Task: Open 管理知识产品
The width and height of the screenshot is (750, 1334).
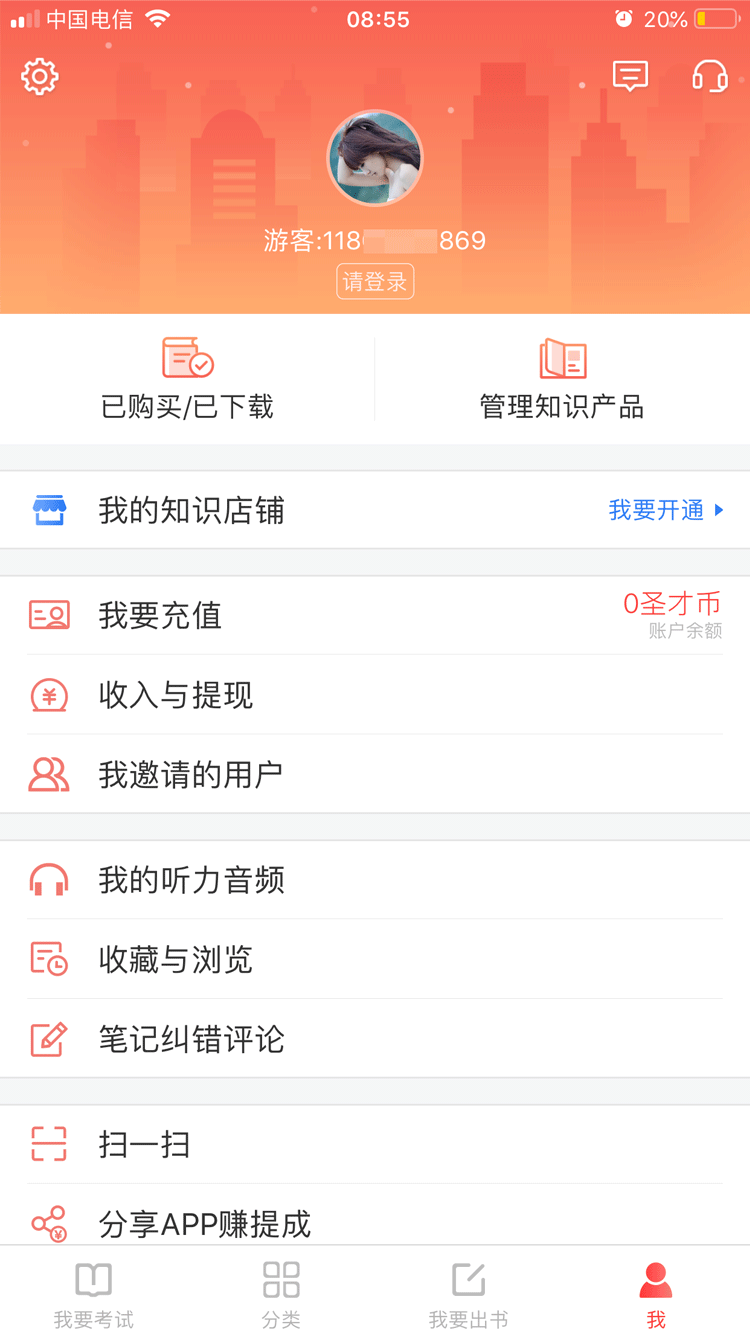Action: click(x=562, y=380)
